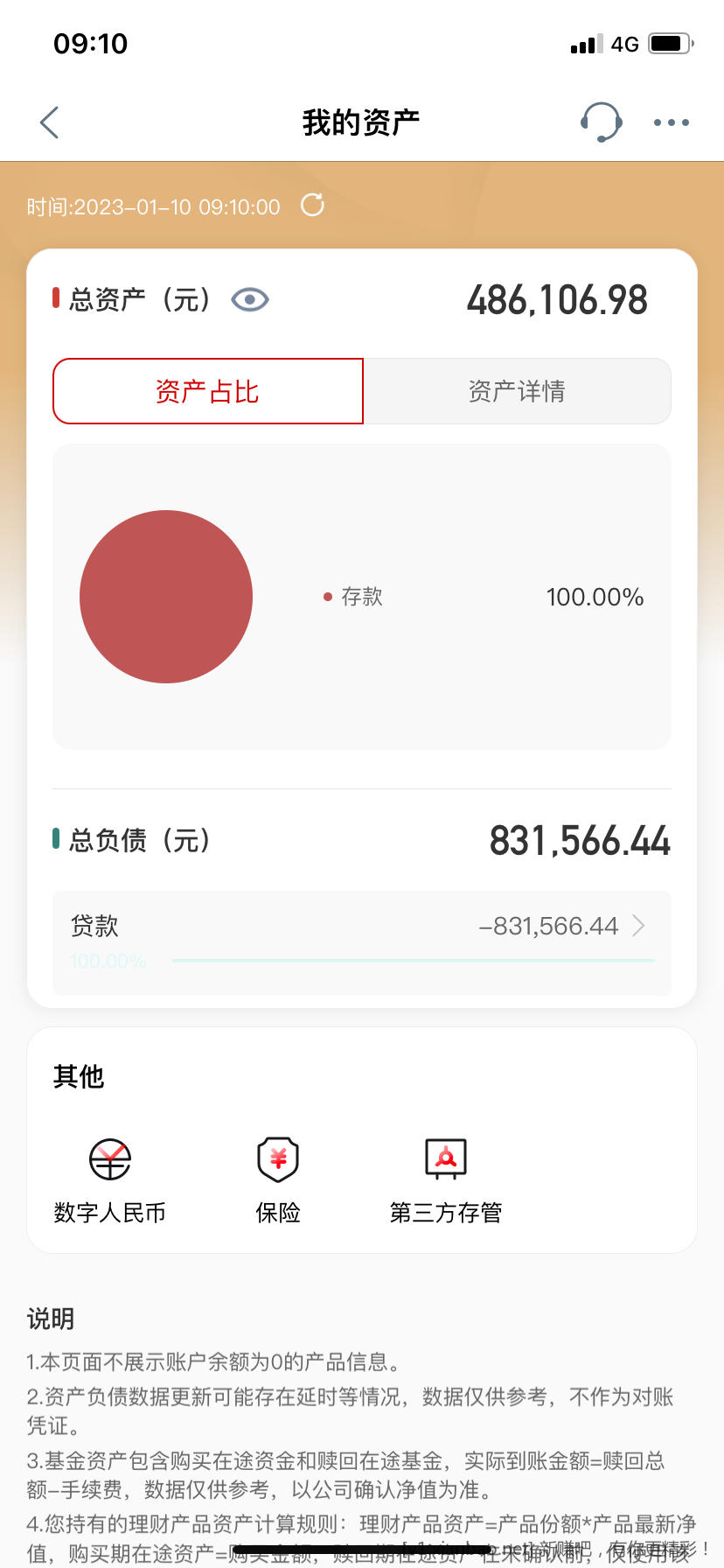The image size is (724, 1568).
Task: Open 数字人民币 option
Action: [110, 1179]
